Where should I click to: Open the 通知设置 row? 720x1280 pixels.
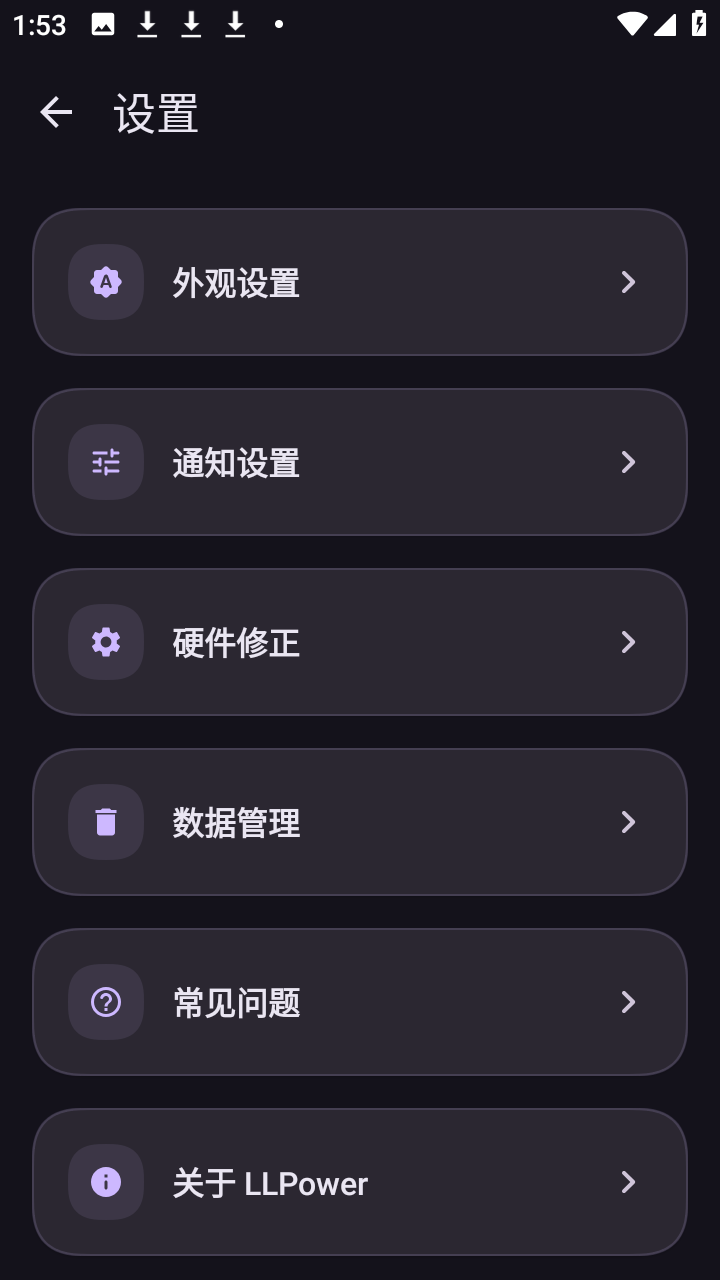tap(360, 462)
